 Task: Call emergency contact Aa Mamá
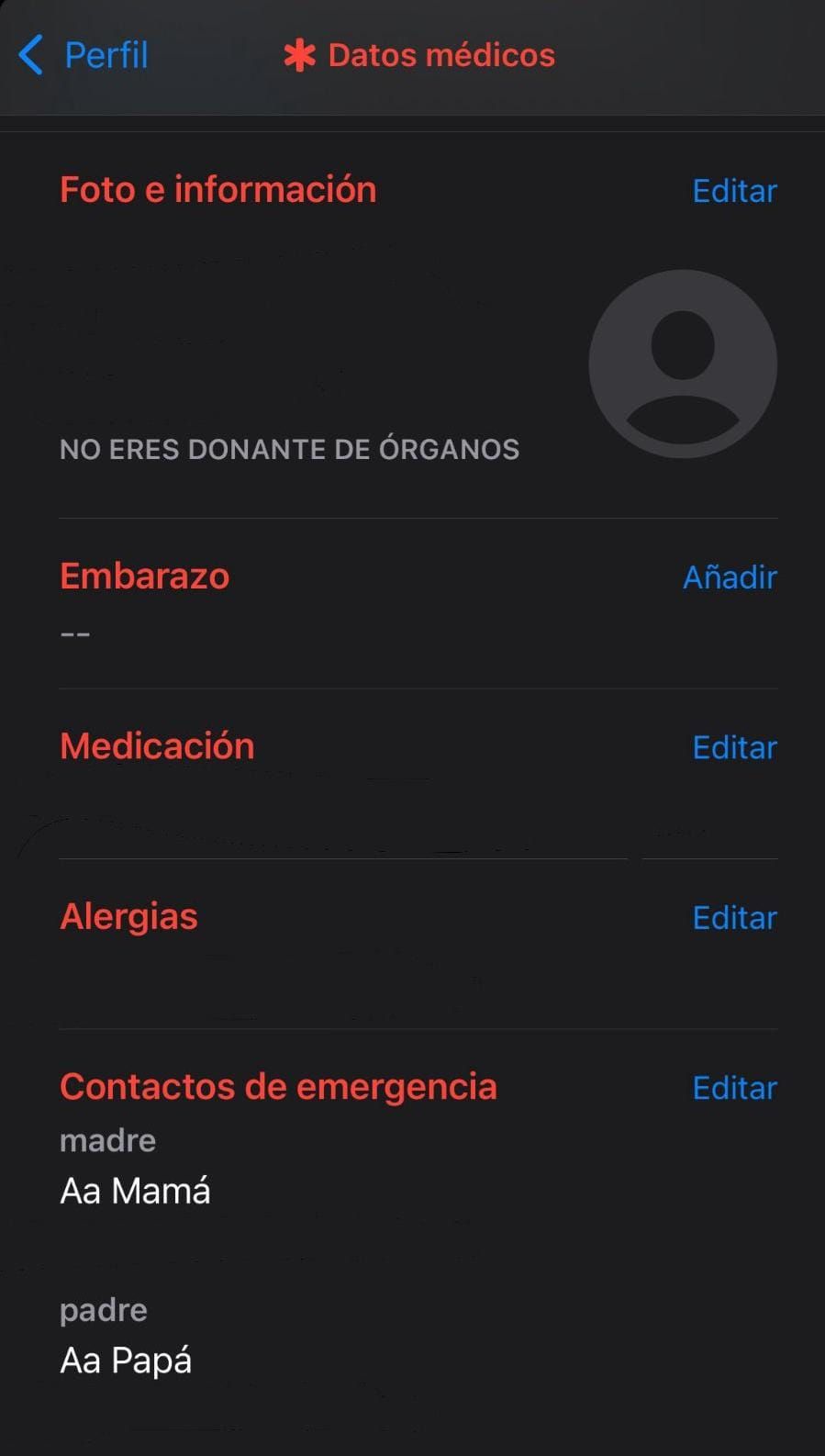136,1191
